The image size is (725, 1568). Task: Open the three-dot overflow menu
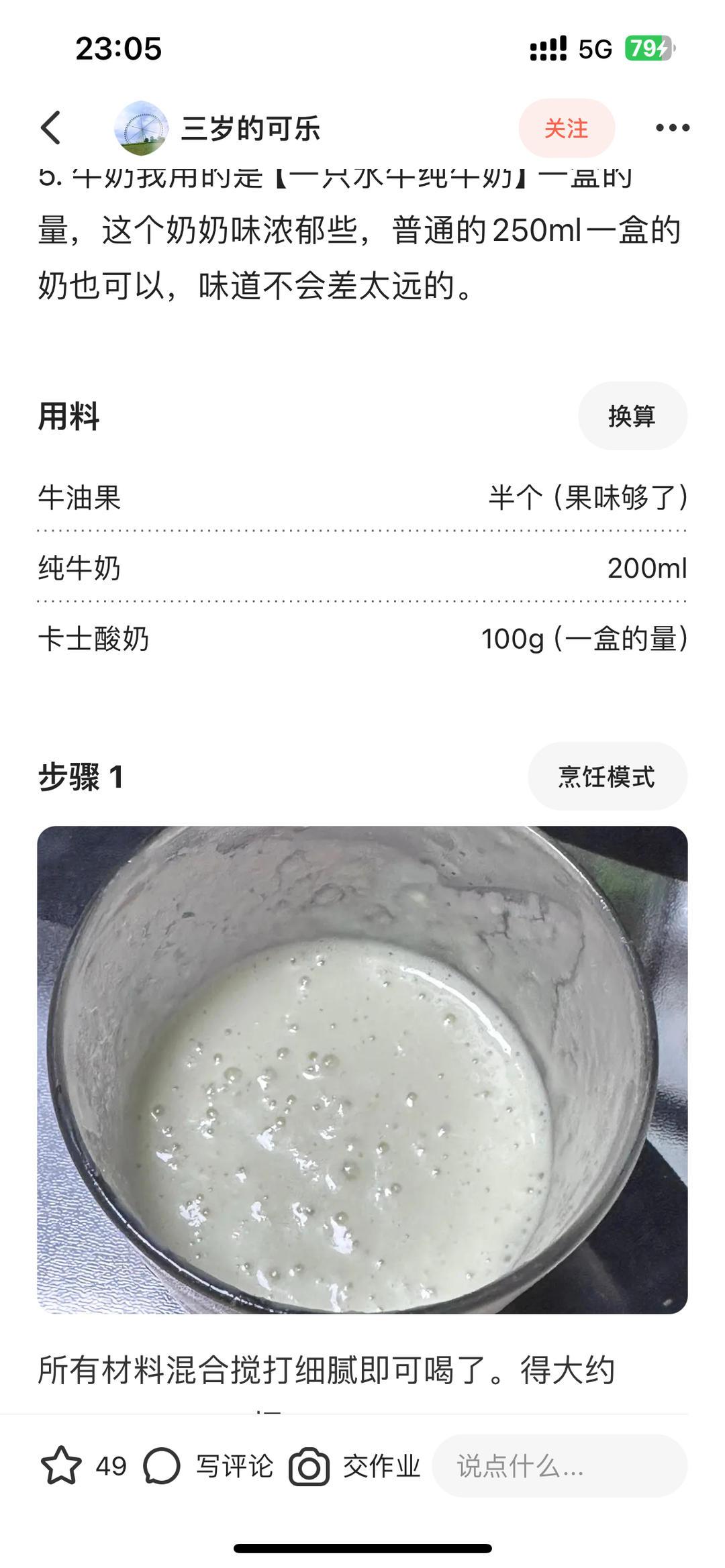tap(672, 128)
